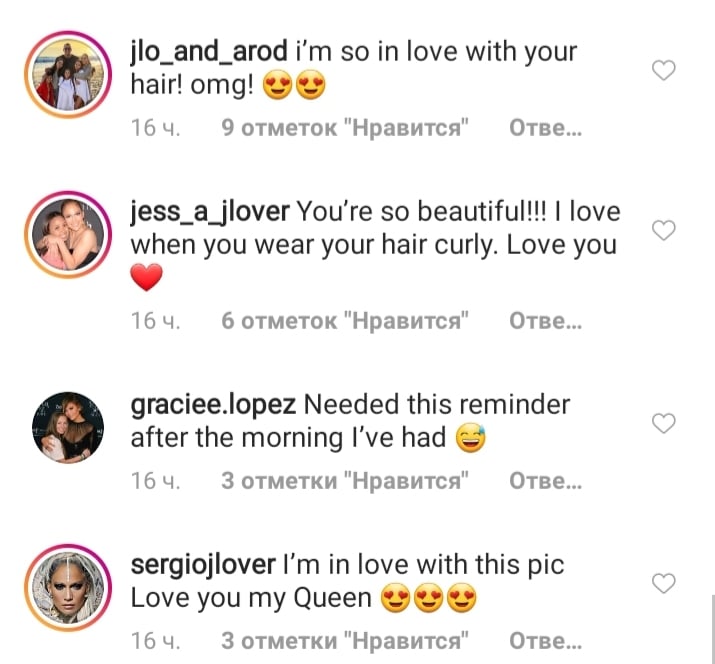View the 3 likes on graciee.lopez's comment

click(x=345, y=481)
